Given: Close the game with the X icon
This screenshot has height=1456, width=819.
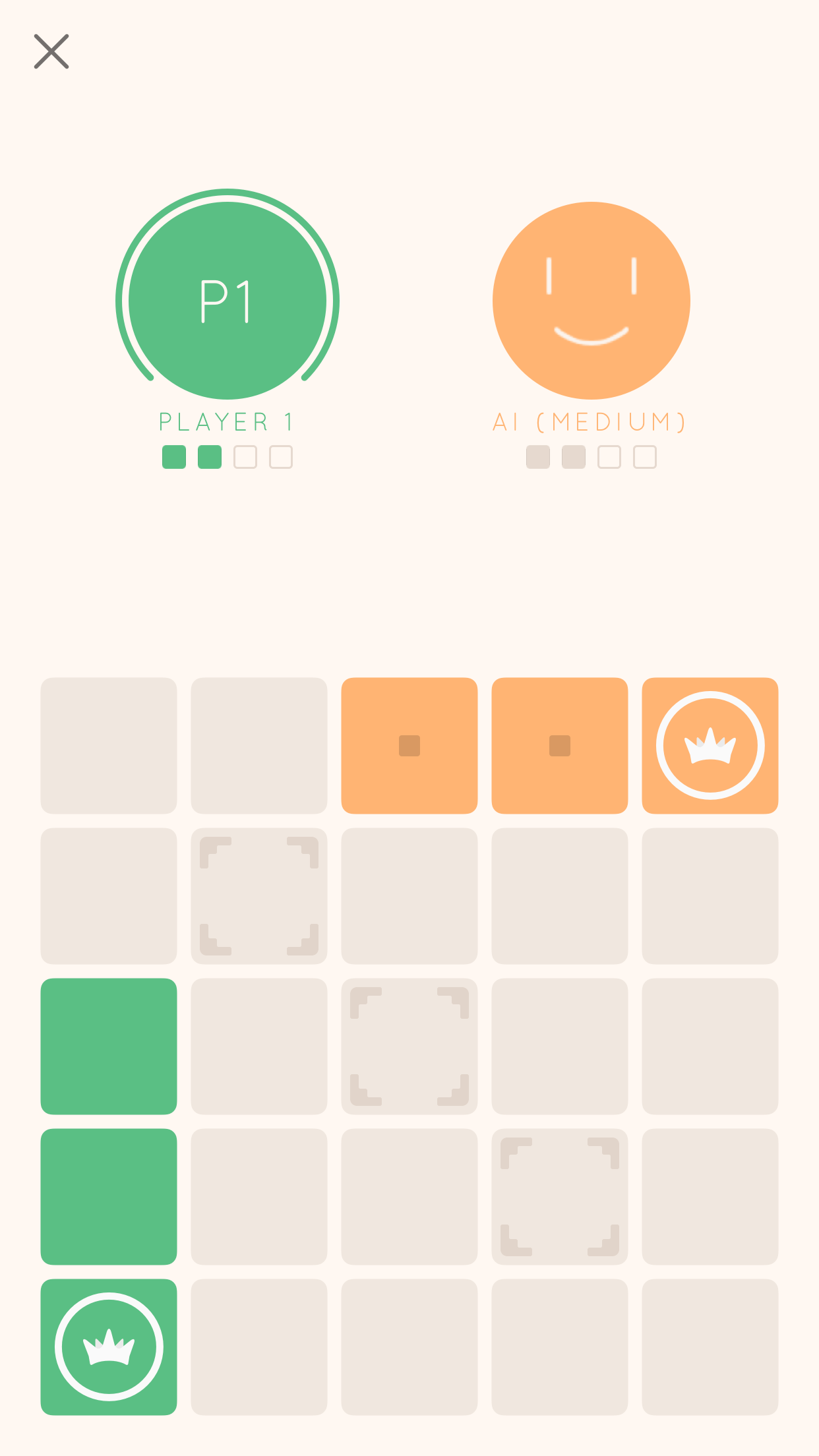Looking at the screenshot, I should point(51,51).
